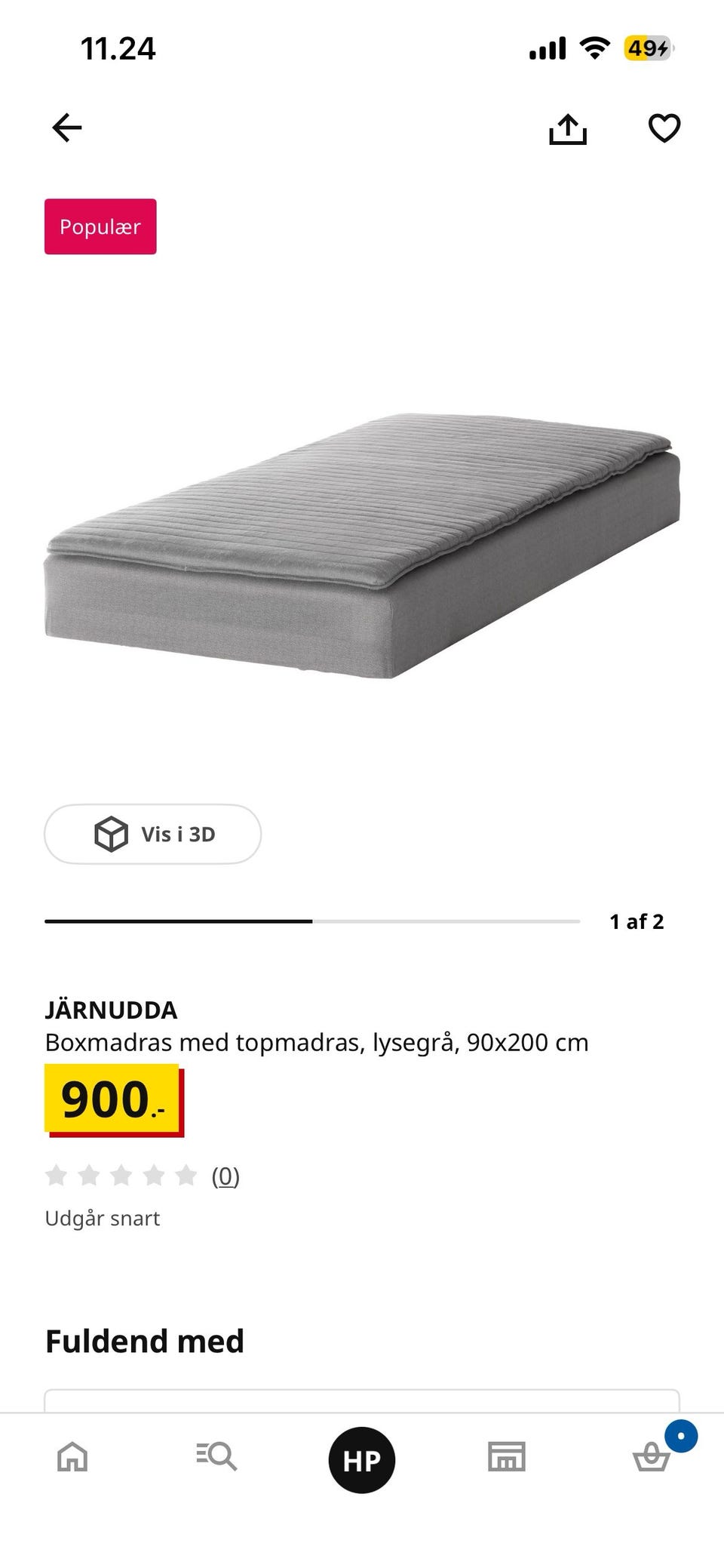Open the reviews link (0)
Viewport: 724px width, 1568px height.
tap(225, 1176)
